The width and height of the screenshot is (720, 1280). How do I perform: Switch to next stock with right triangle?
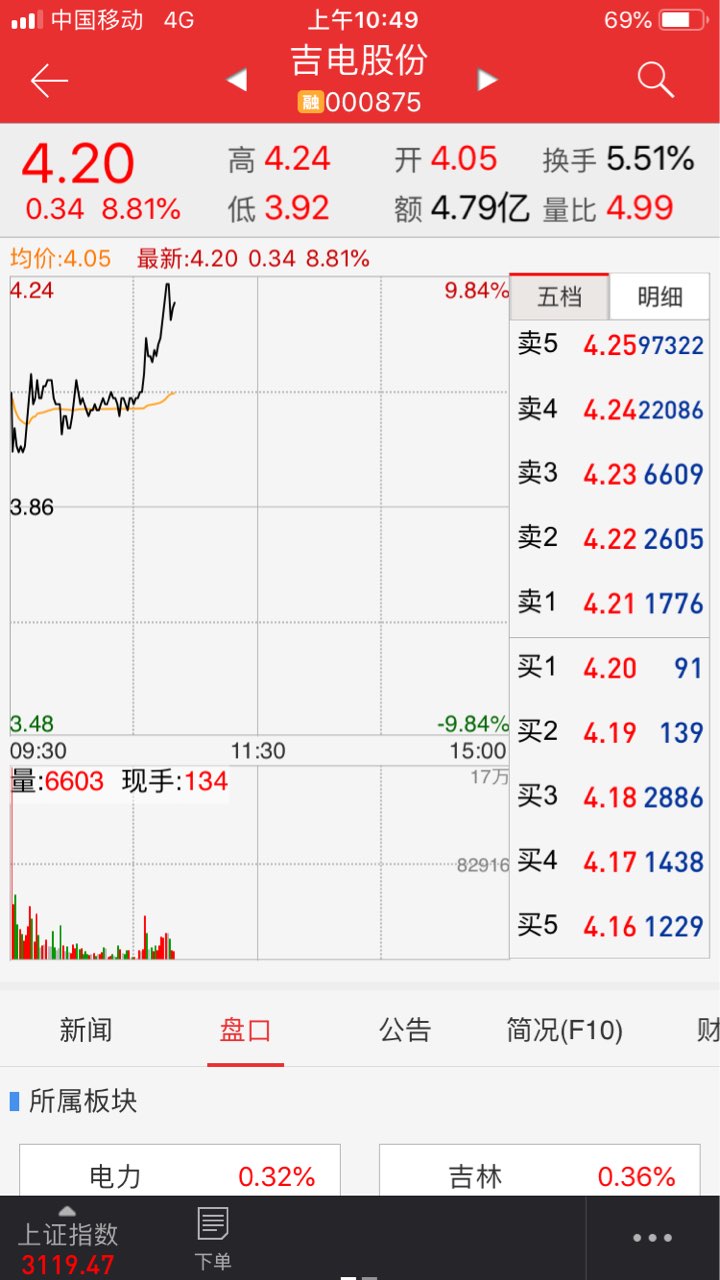pyautogui.click(x=487, y=80)
